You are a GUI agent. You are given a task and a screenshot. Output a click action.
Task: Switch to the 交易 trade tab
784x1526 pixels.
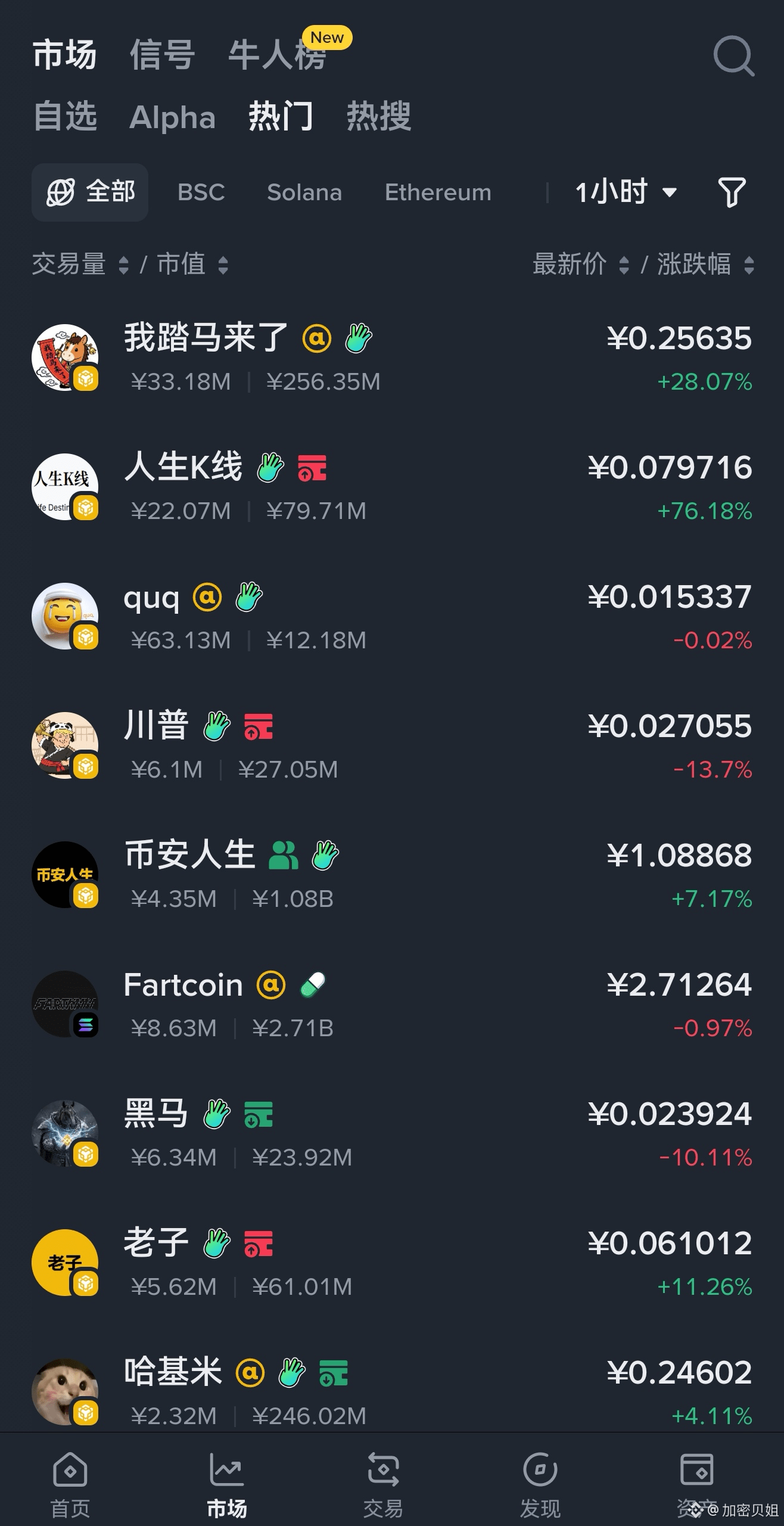383,1484
